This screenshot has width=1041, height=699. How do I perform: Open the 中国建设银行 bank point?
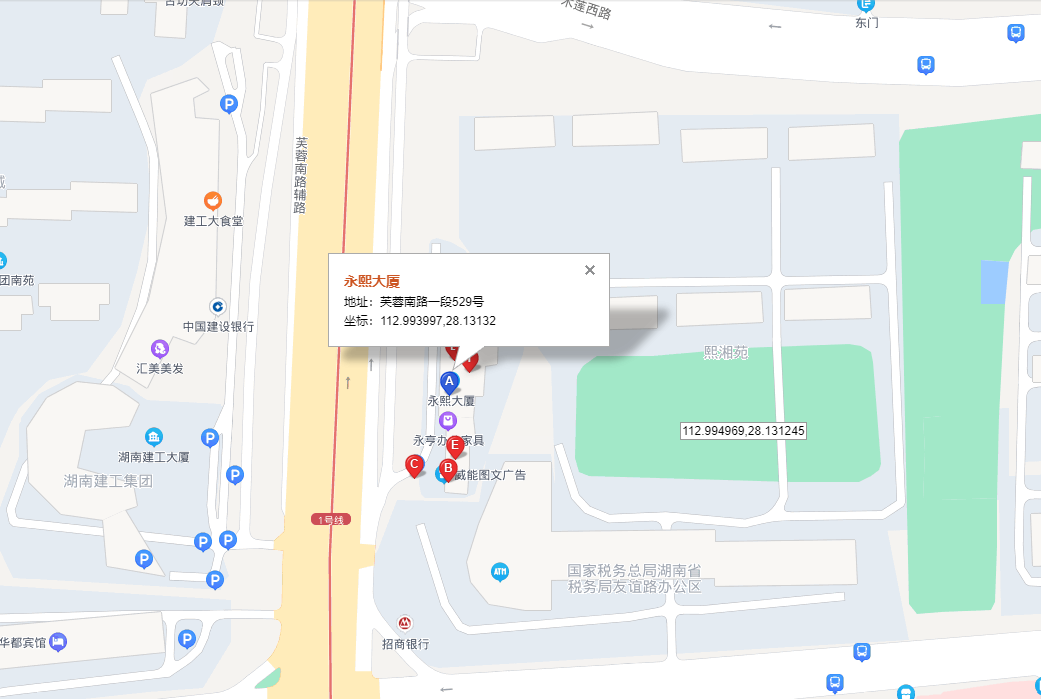click(217, 306)
